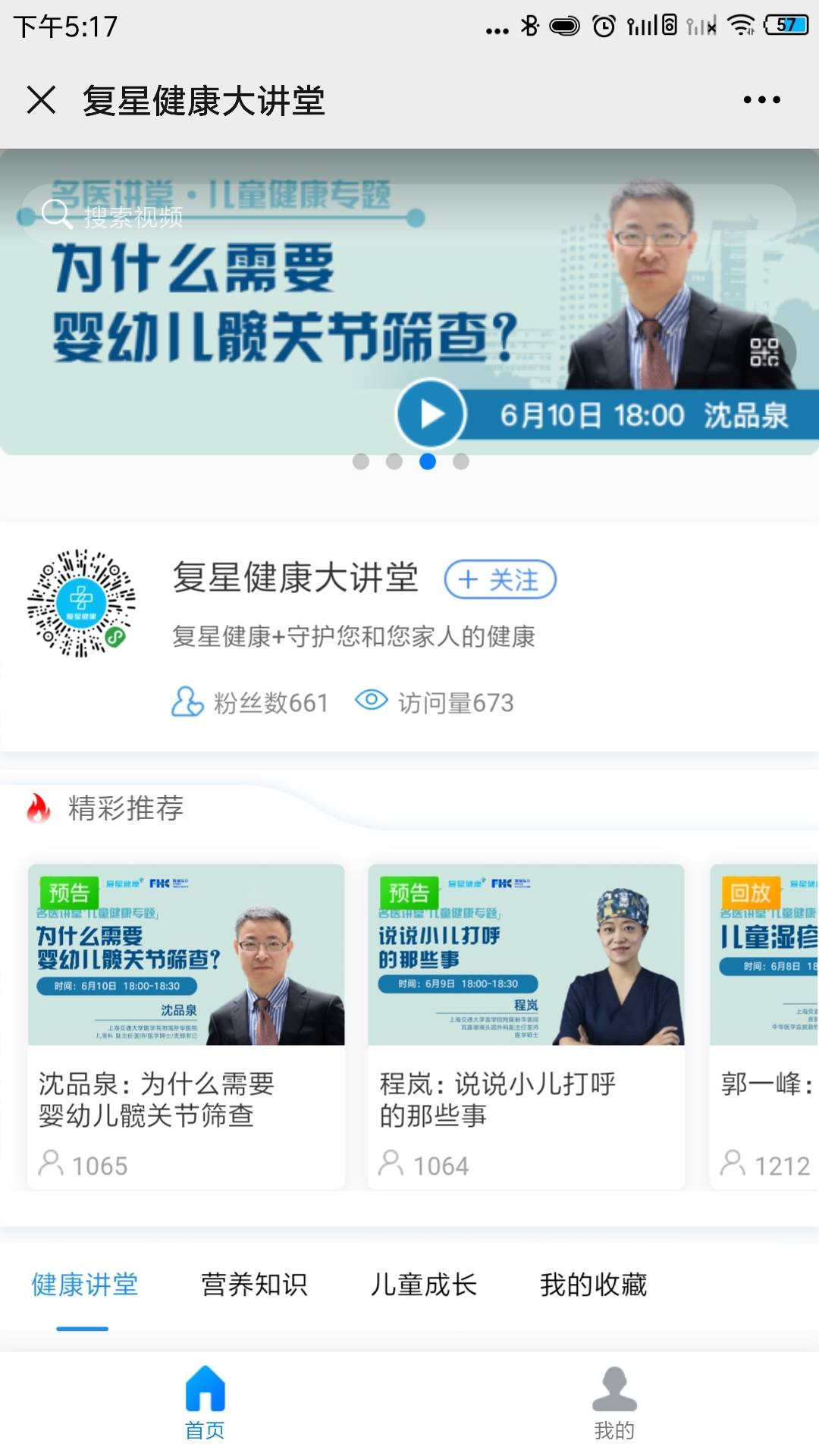Open the QR code icon on banner
The width and height of the screenshot is (819, 1456).
tap(764, 353)
